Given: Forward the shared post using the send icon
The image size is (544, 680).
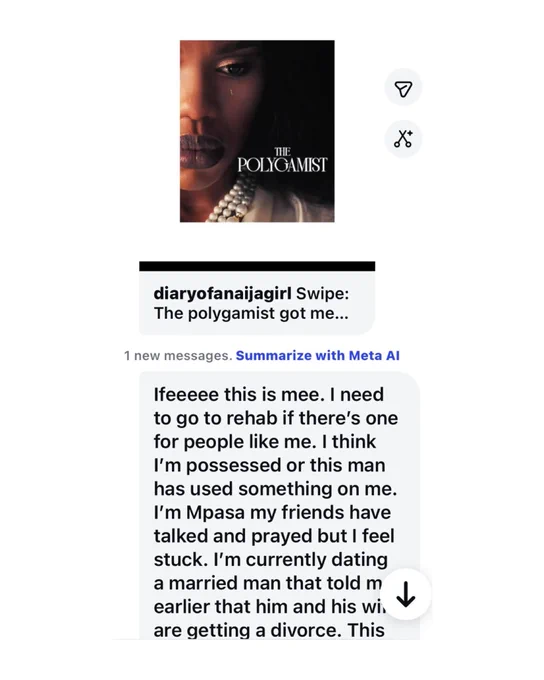Looking at the screenshot, I should pyautogui.click(x=403, y=88).
